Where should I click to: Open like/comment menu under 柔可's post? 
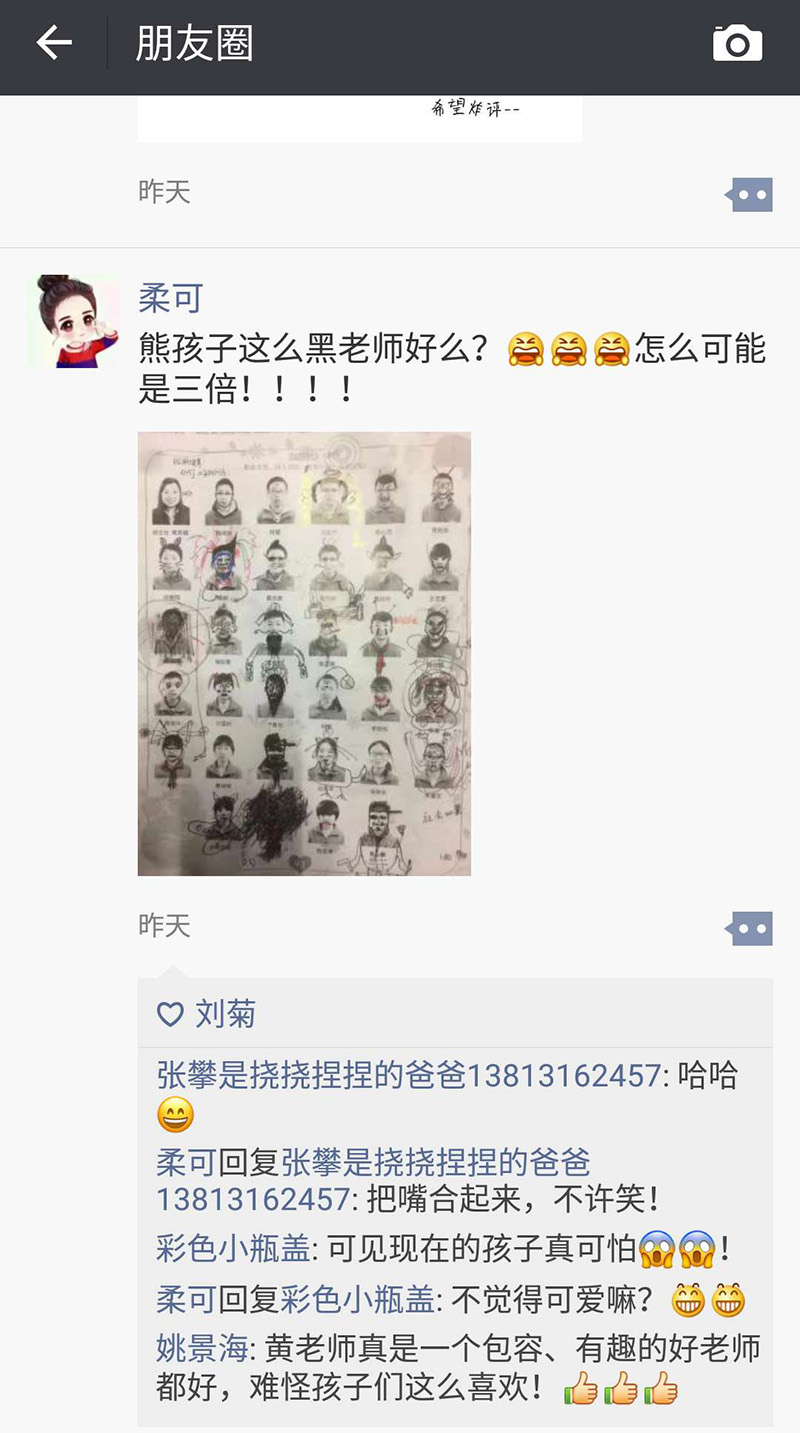(x=750, y=929)
